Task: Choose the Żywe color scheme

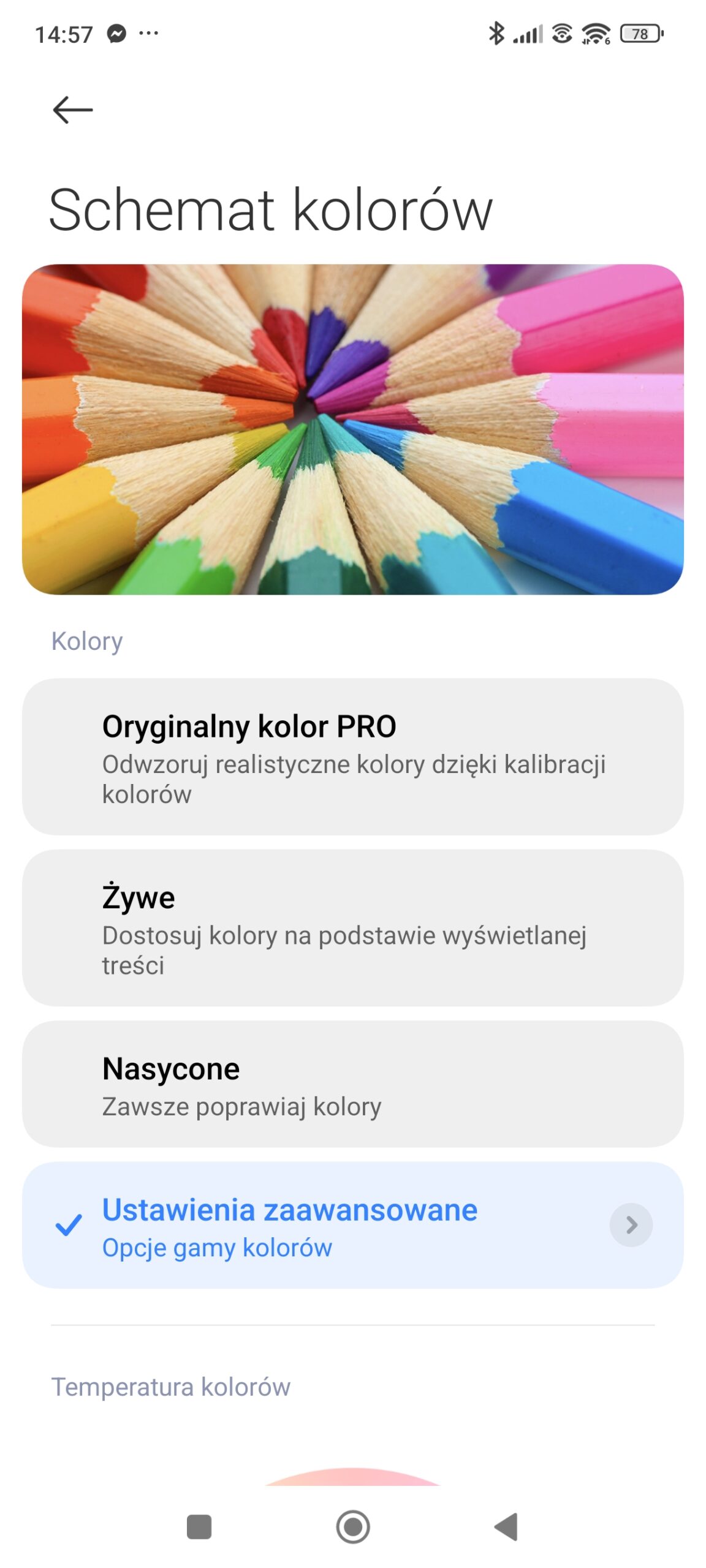Action: coord(352,927)
